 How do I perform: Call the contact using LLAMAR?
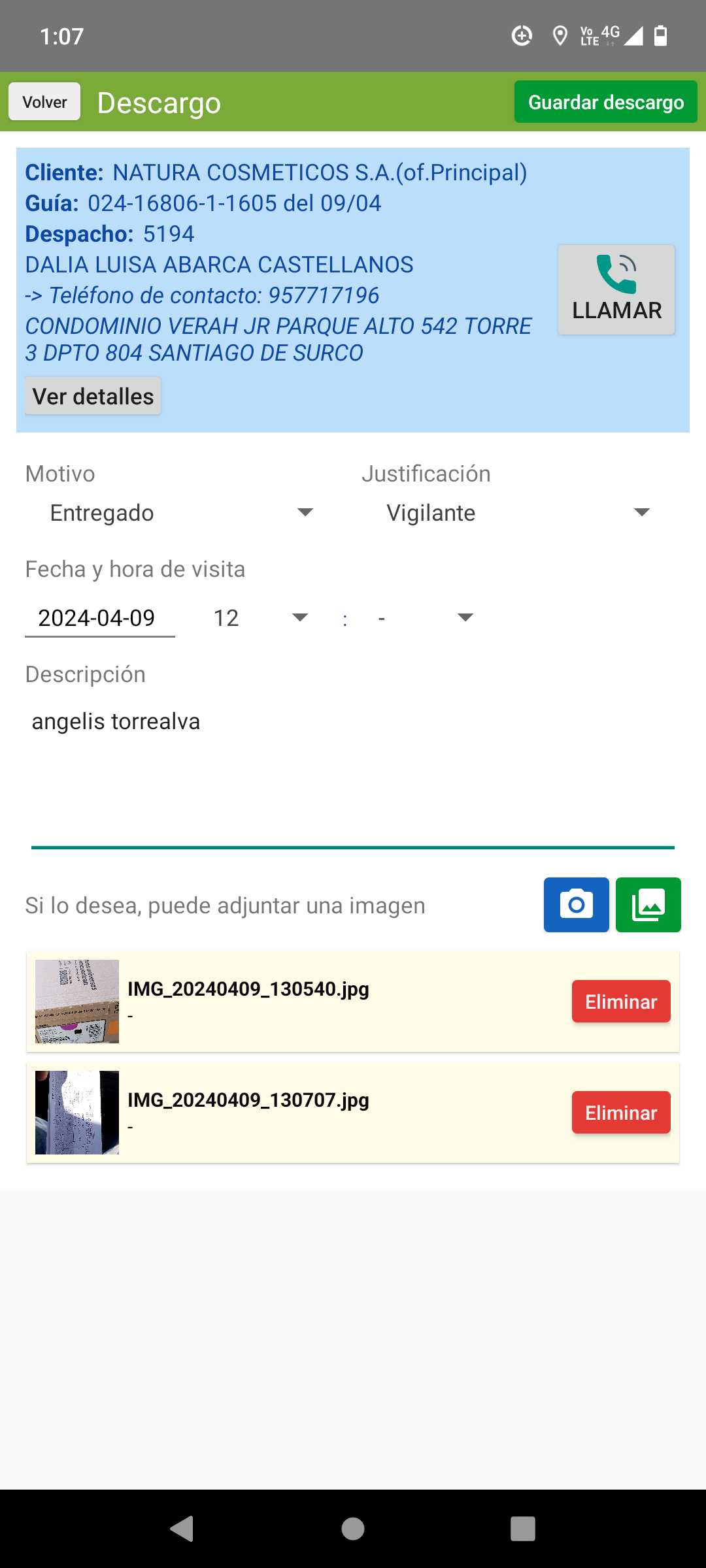(616, 290)
